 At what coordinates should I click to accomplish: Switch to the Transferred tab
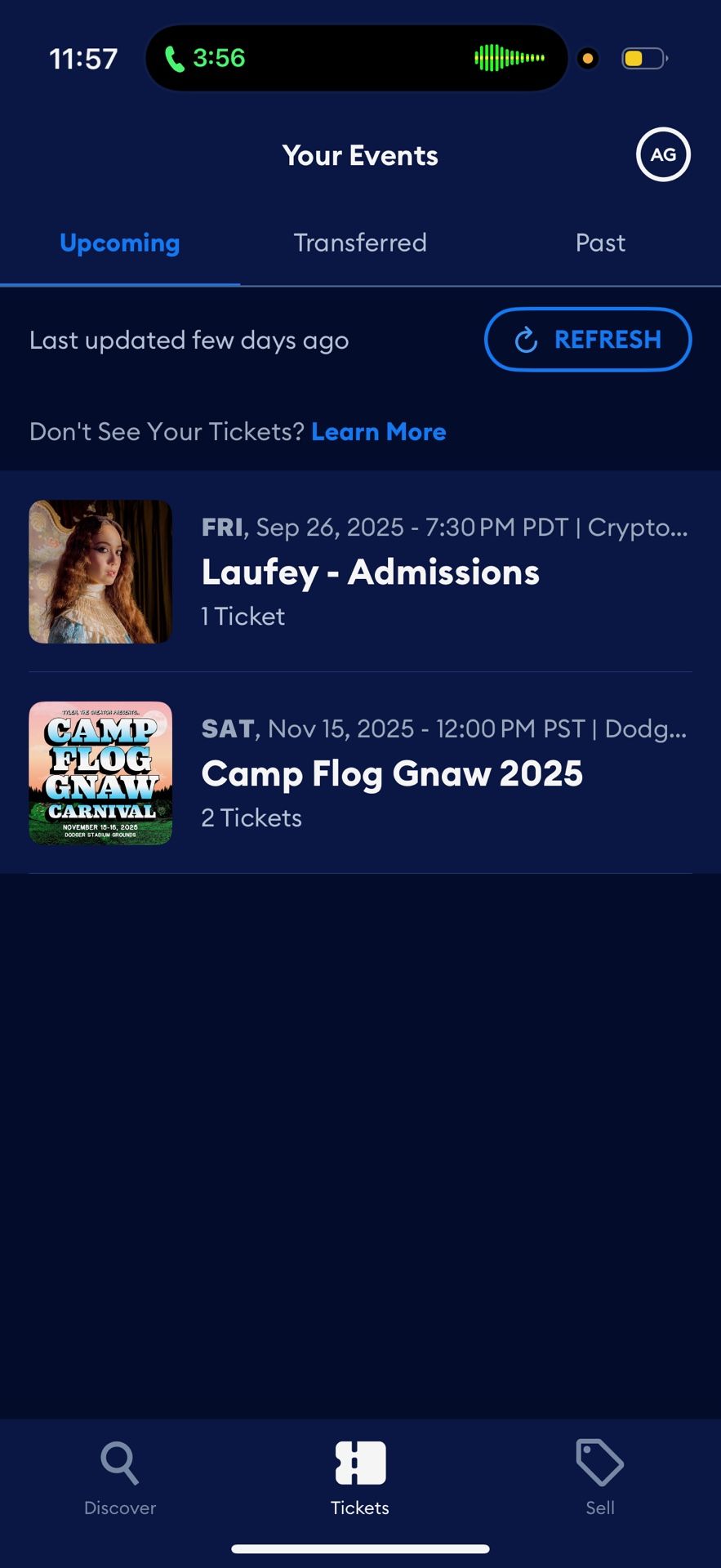click(x=360, y=243)
